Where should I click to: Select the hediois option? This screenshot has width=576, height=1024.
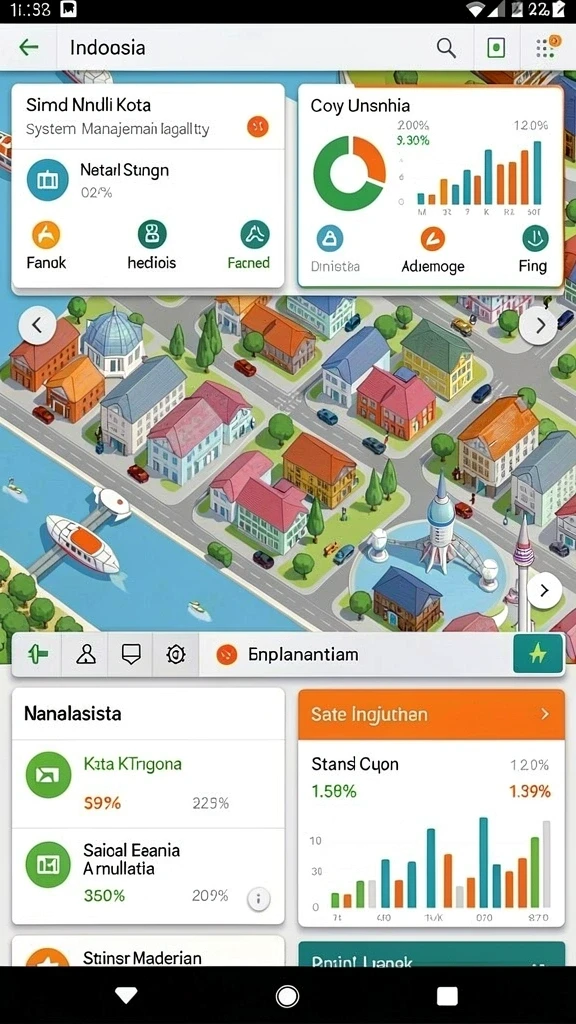[152, 246]
